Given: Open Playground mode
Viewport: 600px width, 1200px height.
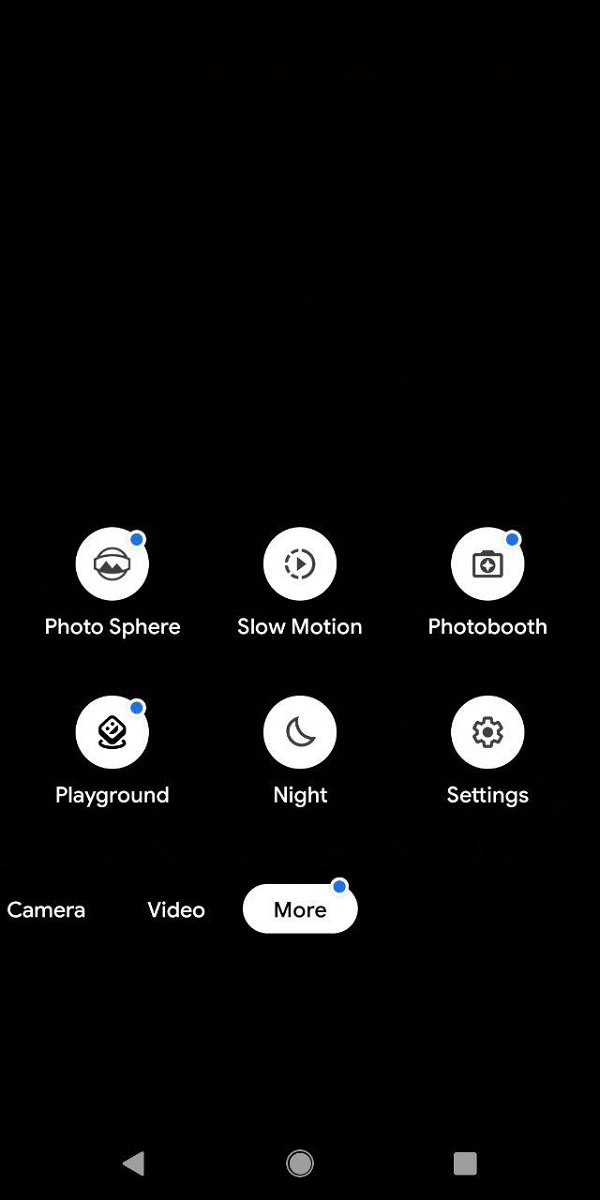Looking at the screenshot, I should (x=112, y=732).
